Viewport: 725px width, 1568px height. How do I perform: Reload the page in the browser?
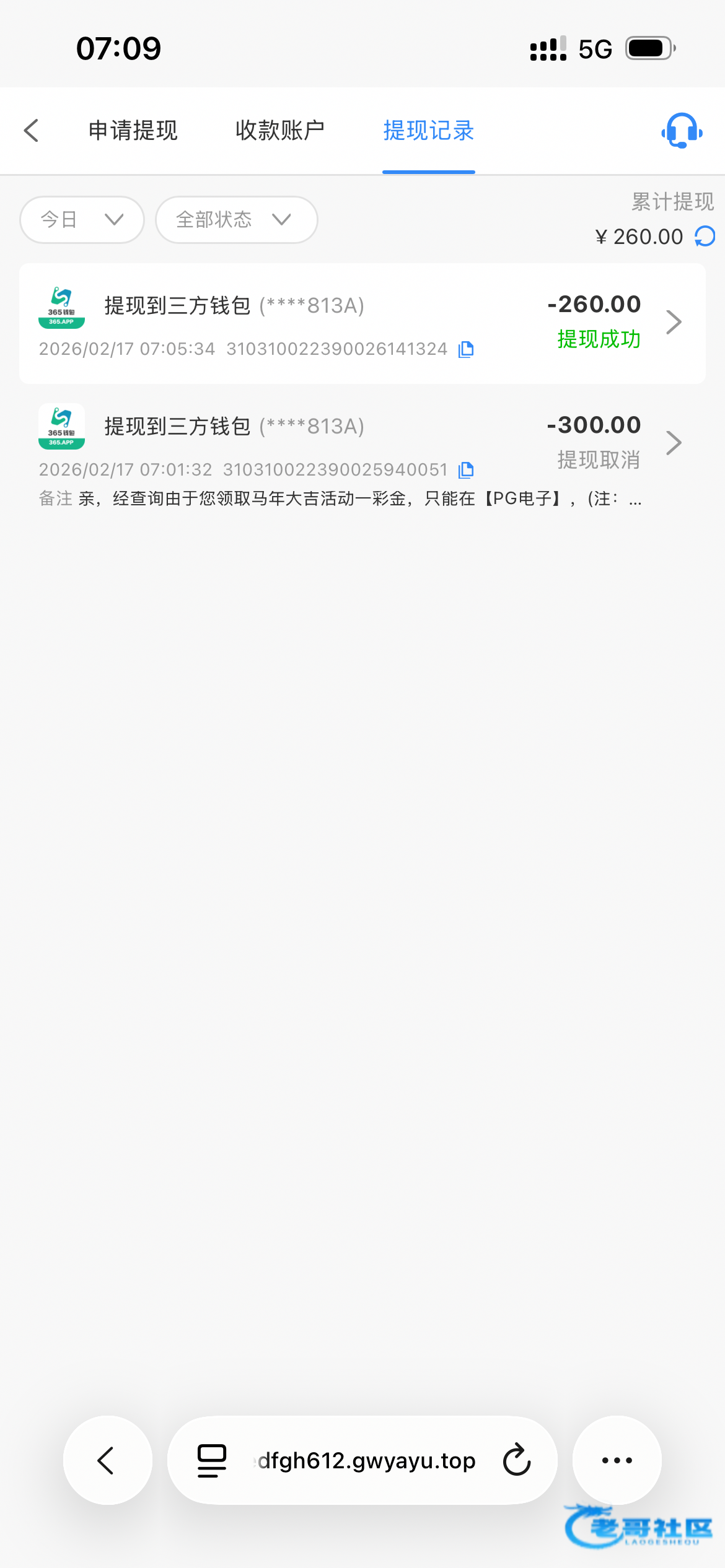pyautogui.click(x=517, y=1460)
